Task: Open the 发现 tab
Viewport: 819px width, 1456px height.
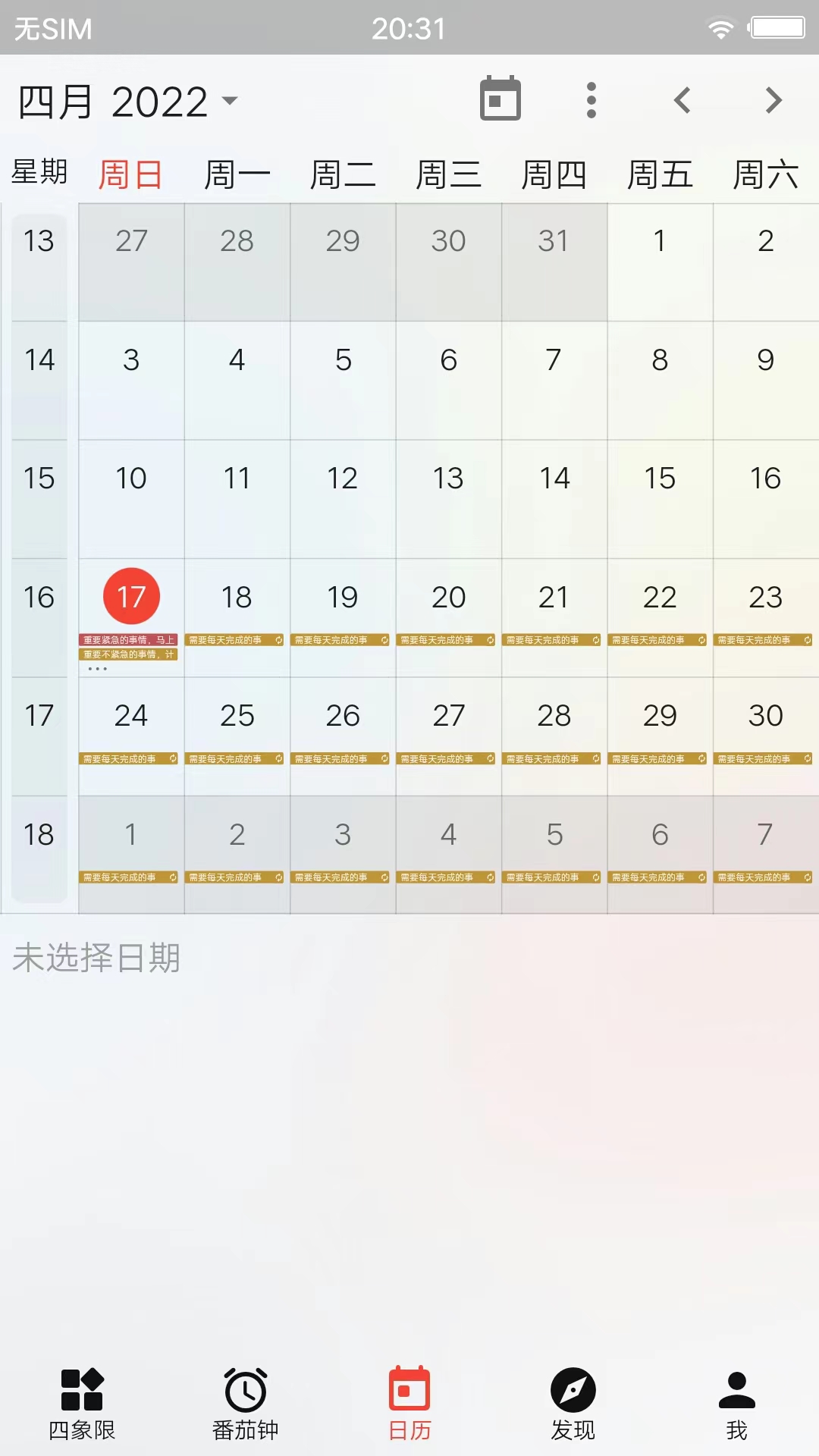Action: (x=573, y=1403)
